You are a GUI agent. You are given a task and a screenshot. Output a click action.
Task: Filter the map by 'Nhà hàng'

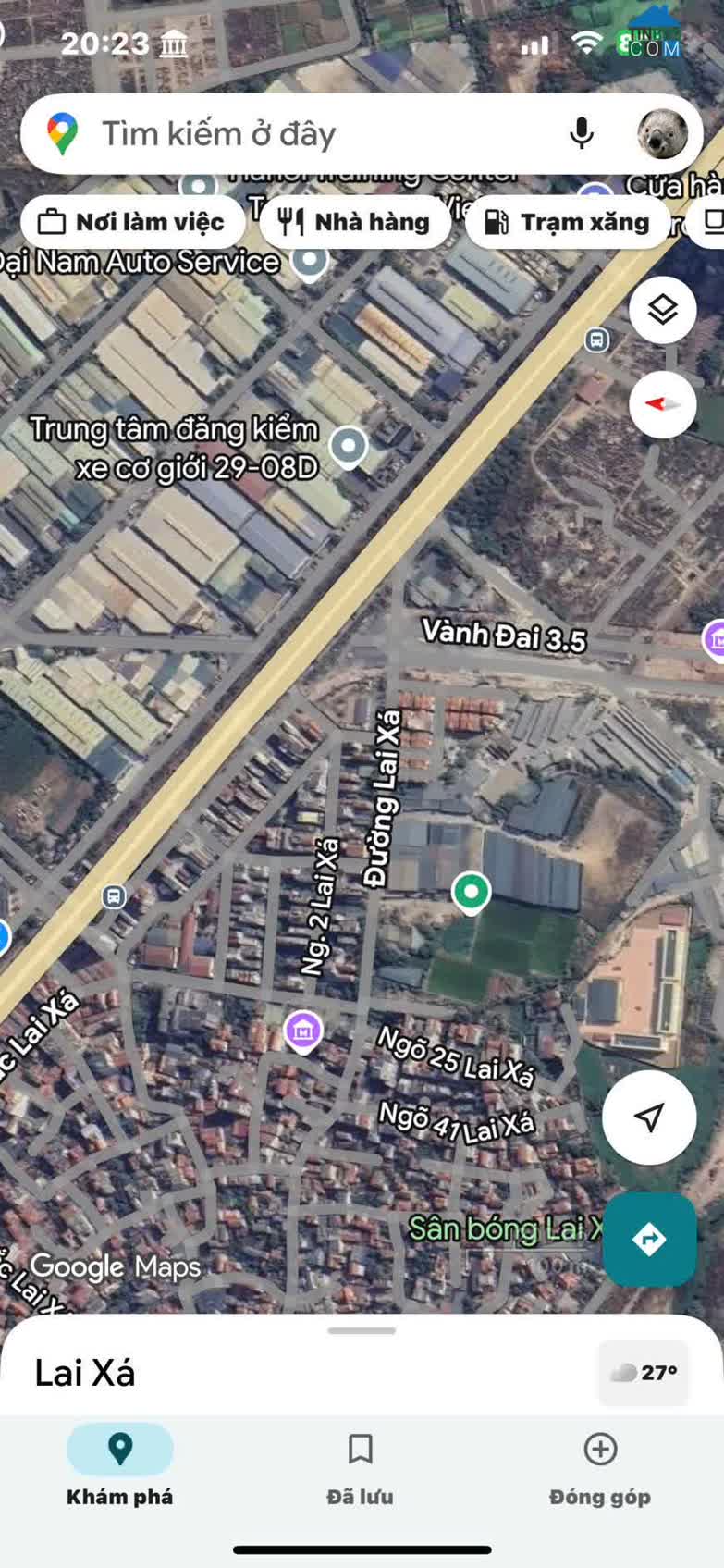point(355,222)
